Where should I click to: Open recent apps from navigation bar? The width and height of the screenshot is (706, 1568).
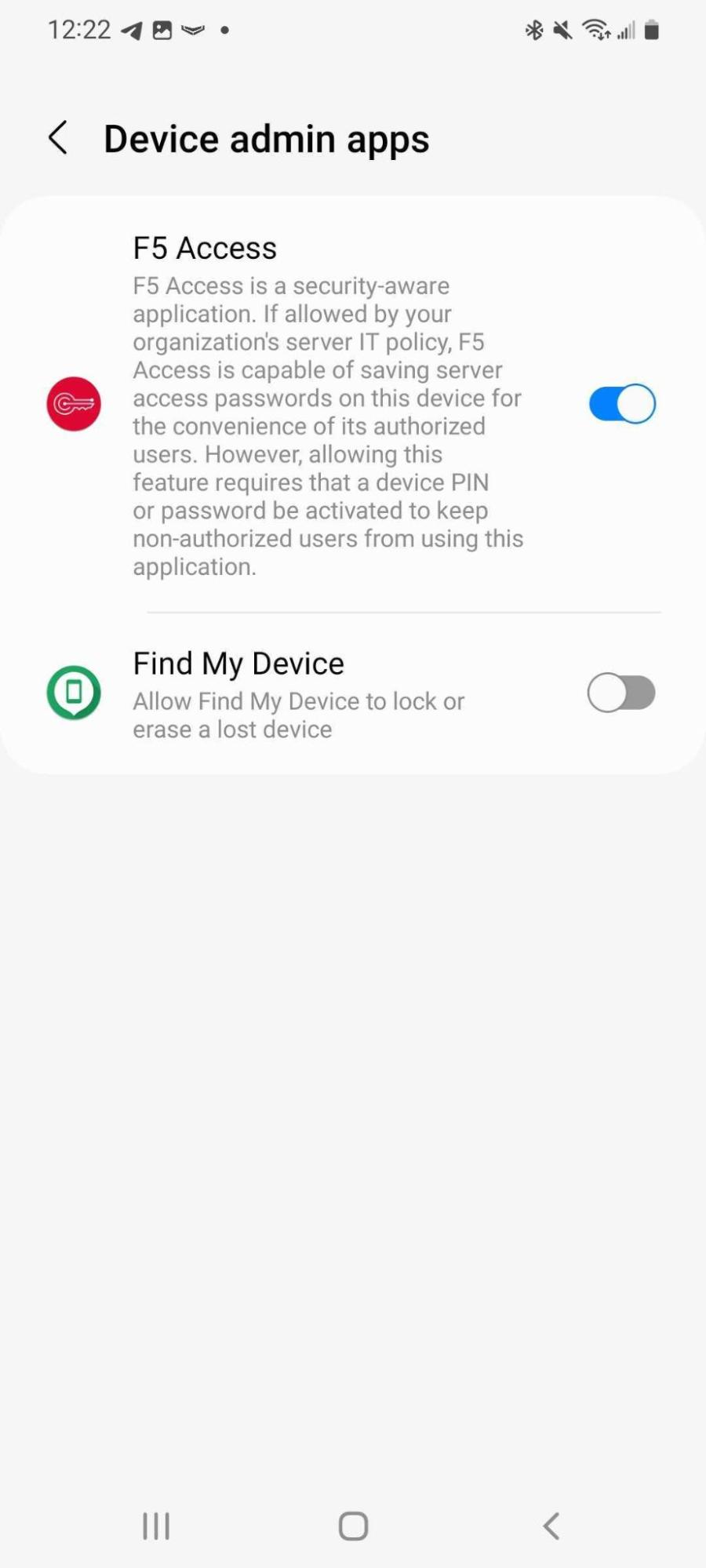coord(156,1526)
